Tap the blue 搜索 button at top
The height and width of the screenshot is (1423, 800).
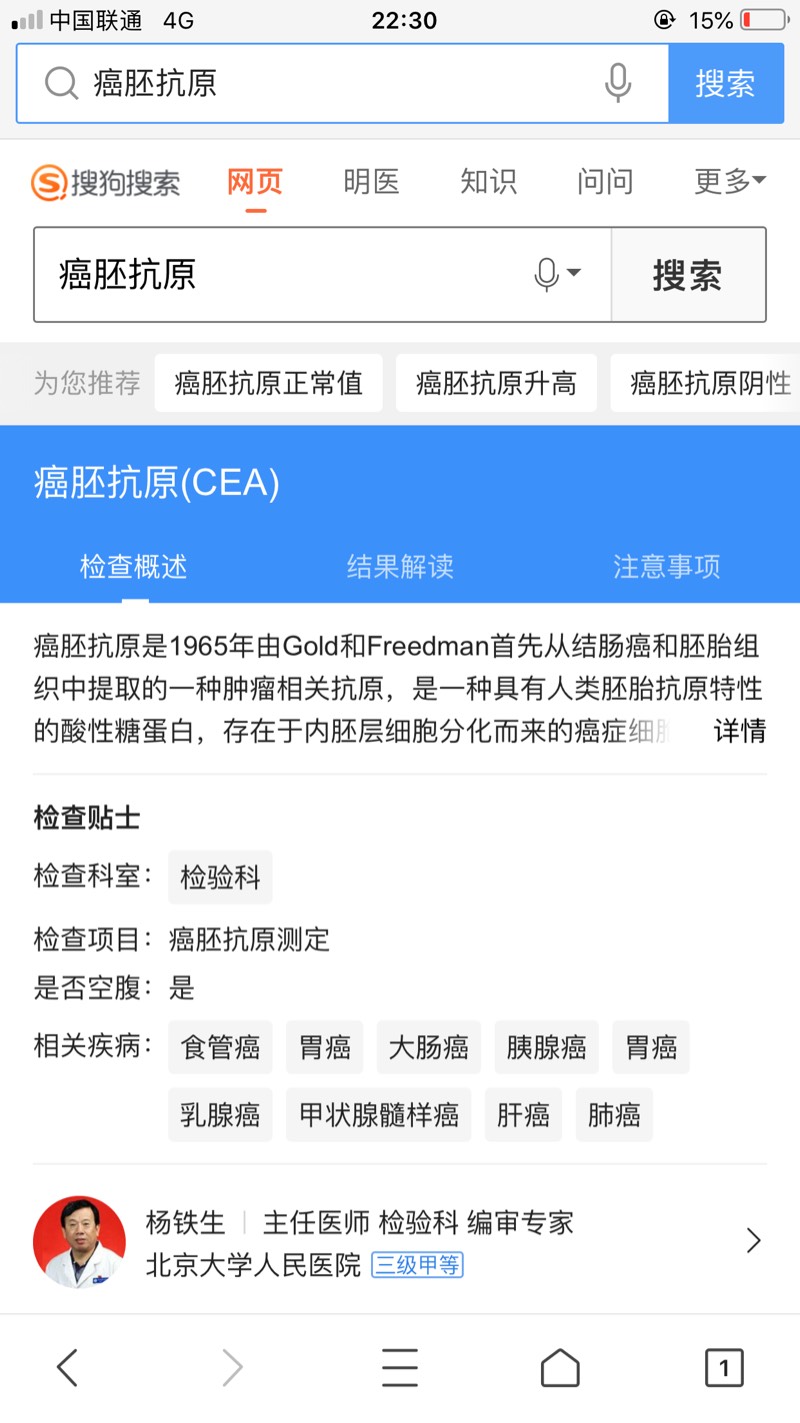(725, 83)
